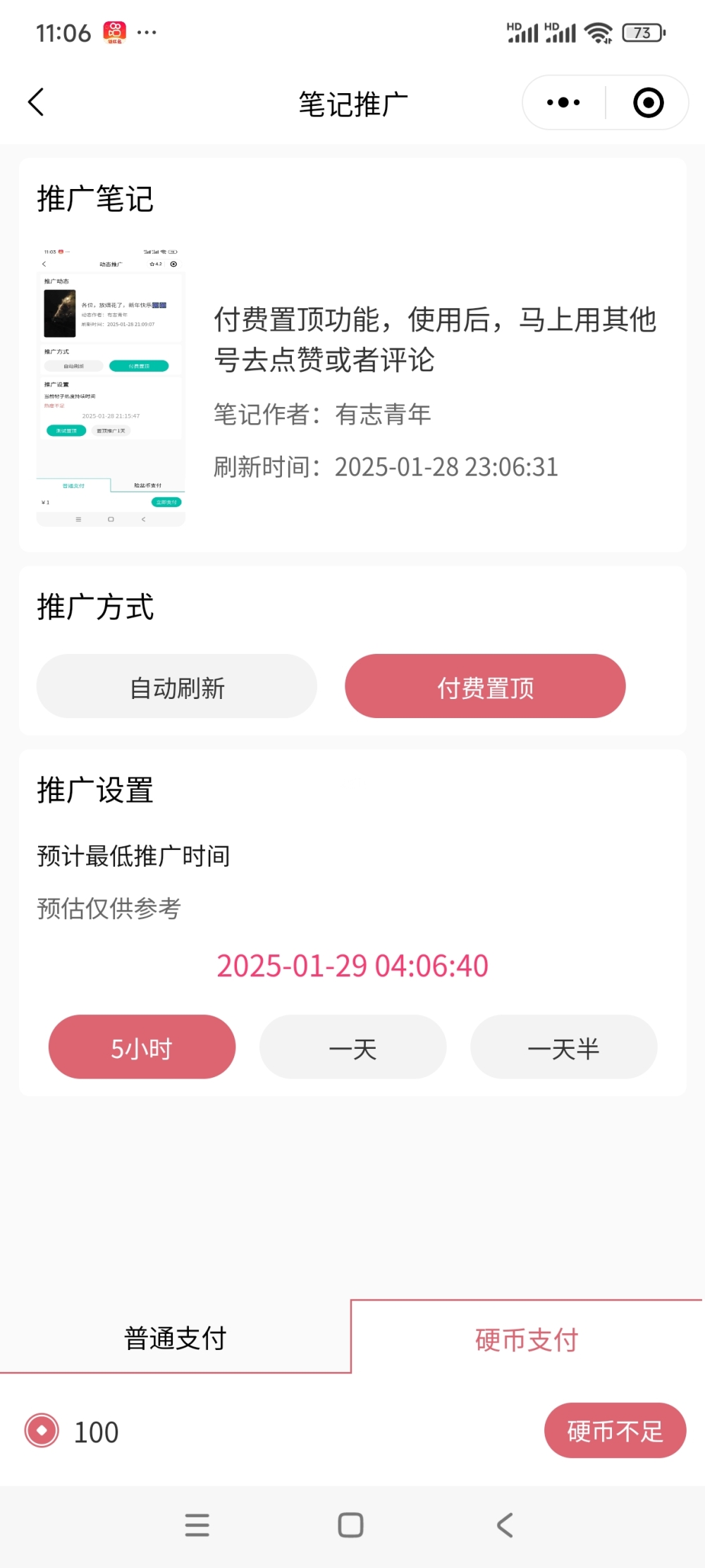The height and width of the screenshot is (1568, 705).
Task: Tap the 硬币不足 button
Action: click(x=615, y=1430)
